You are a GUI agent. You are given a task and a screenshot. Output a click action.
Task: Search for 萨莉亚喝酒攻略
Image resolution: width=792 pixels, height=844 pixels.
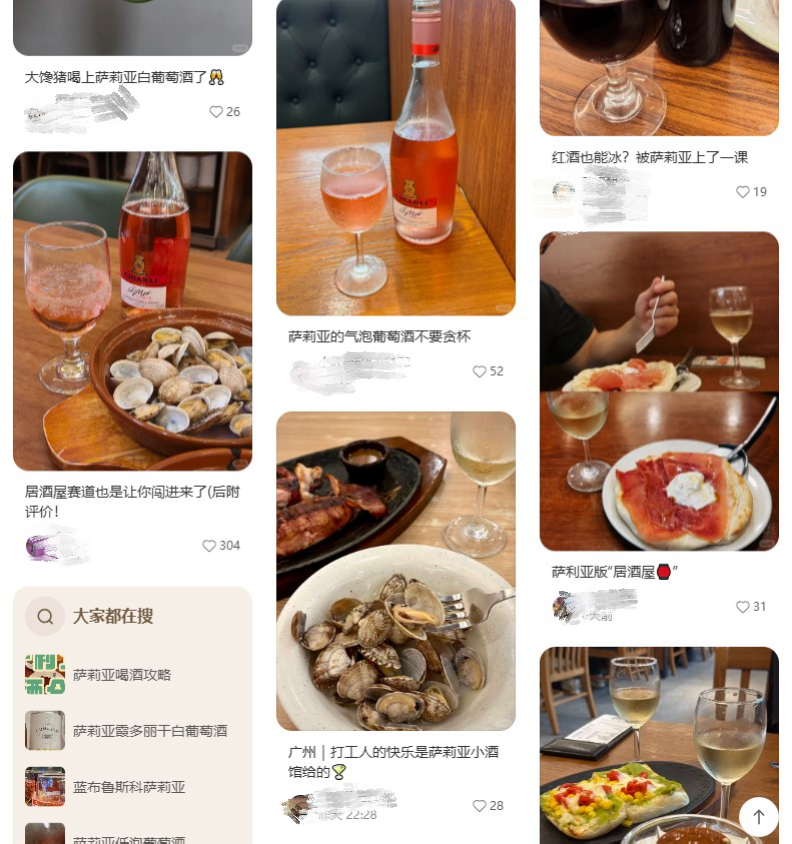click(121, 675)
